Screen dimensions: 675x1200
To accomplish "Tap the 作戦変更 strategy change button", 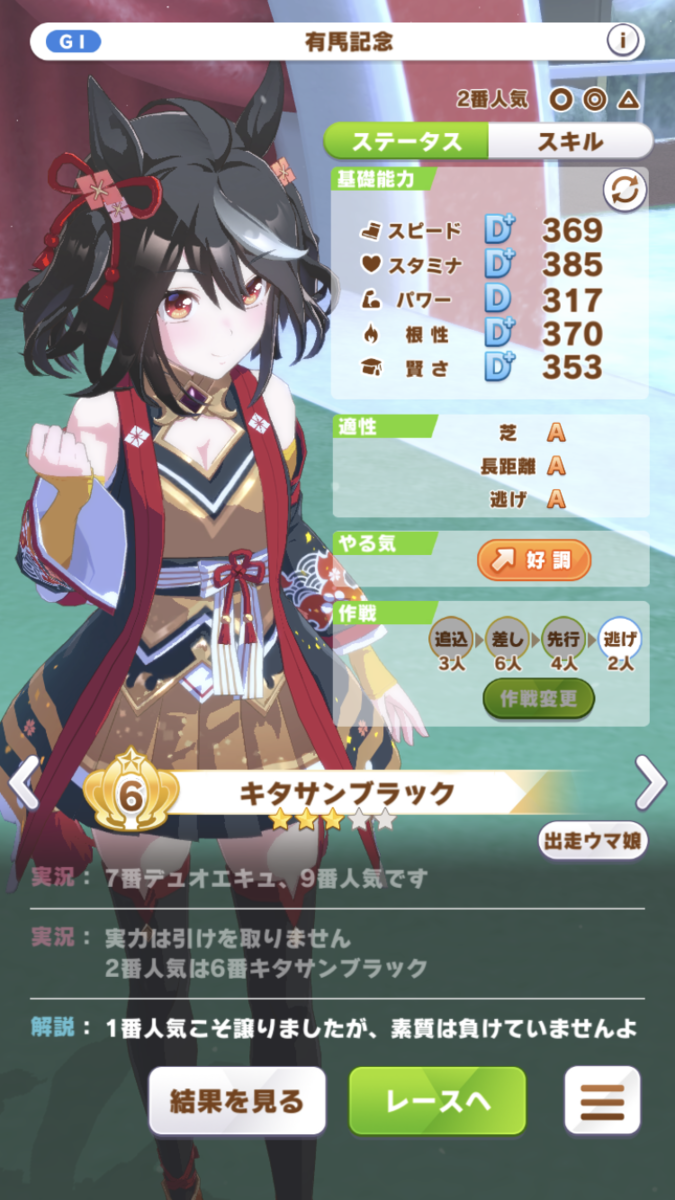I will coord(539,698).
